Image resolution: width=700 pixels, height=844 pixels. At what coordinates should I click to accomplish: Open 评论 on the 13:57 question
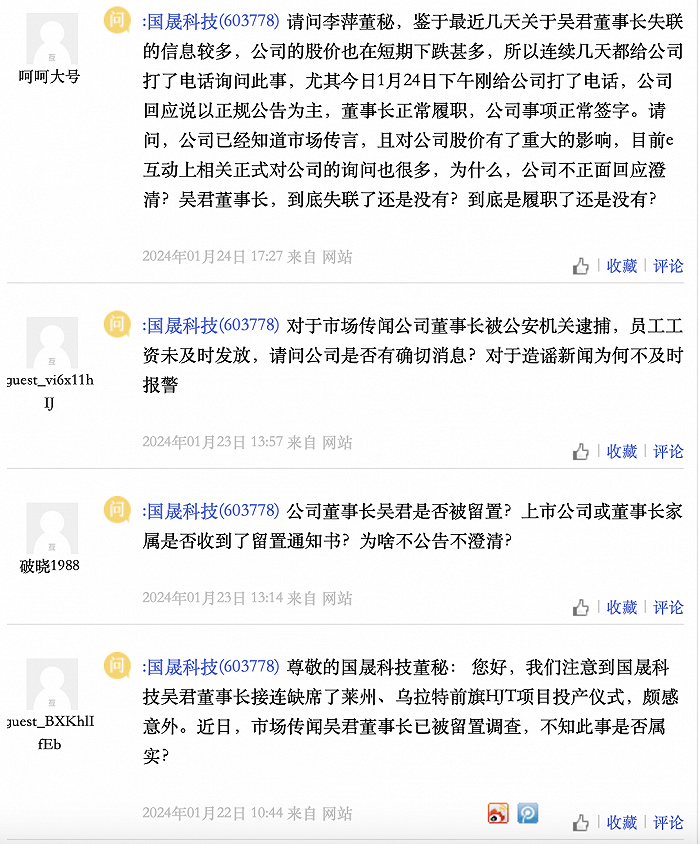tap(668, 451)
